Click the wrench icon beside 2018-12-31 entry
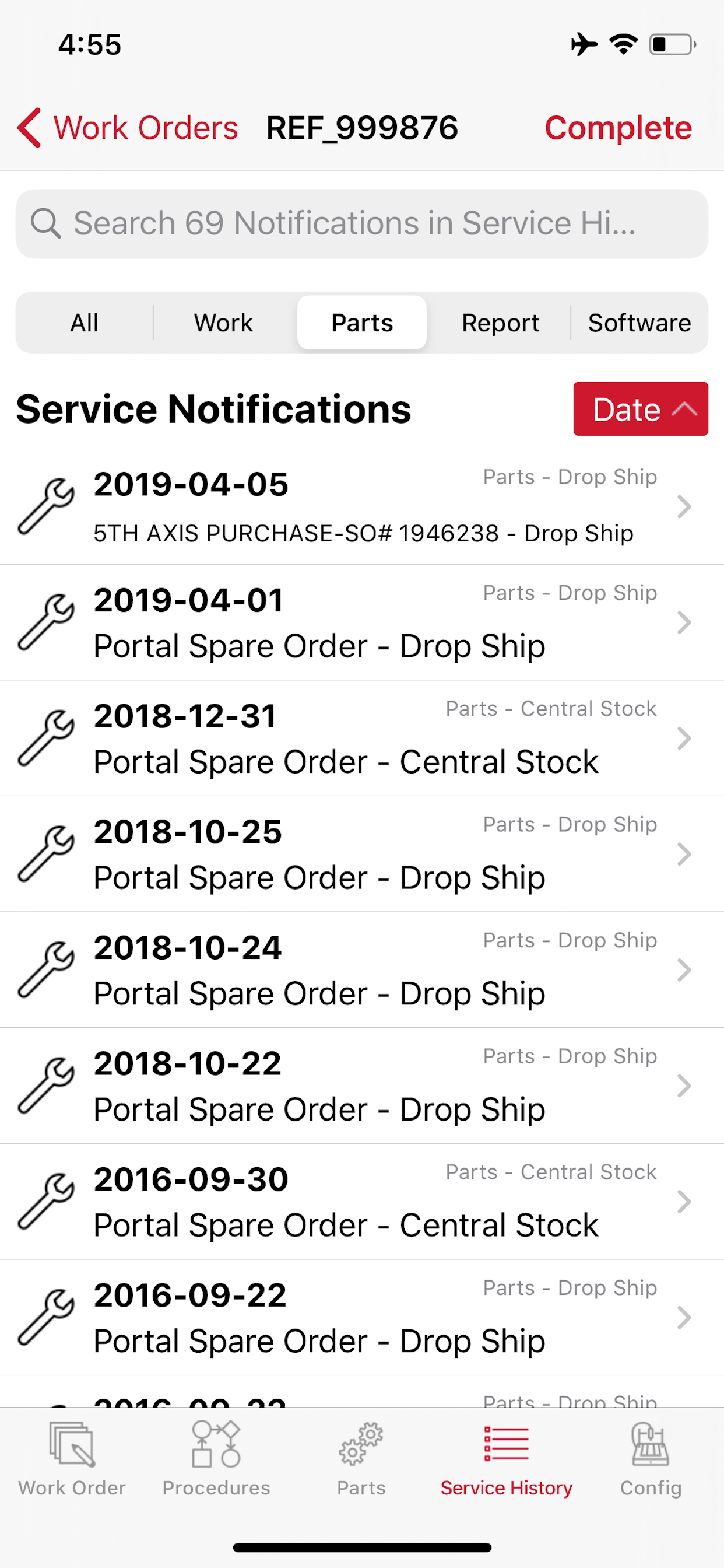This screenshot has width=724, height=1568. click(x=45, y=738)
